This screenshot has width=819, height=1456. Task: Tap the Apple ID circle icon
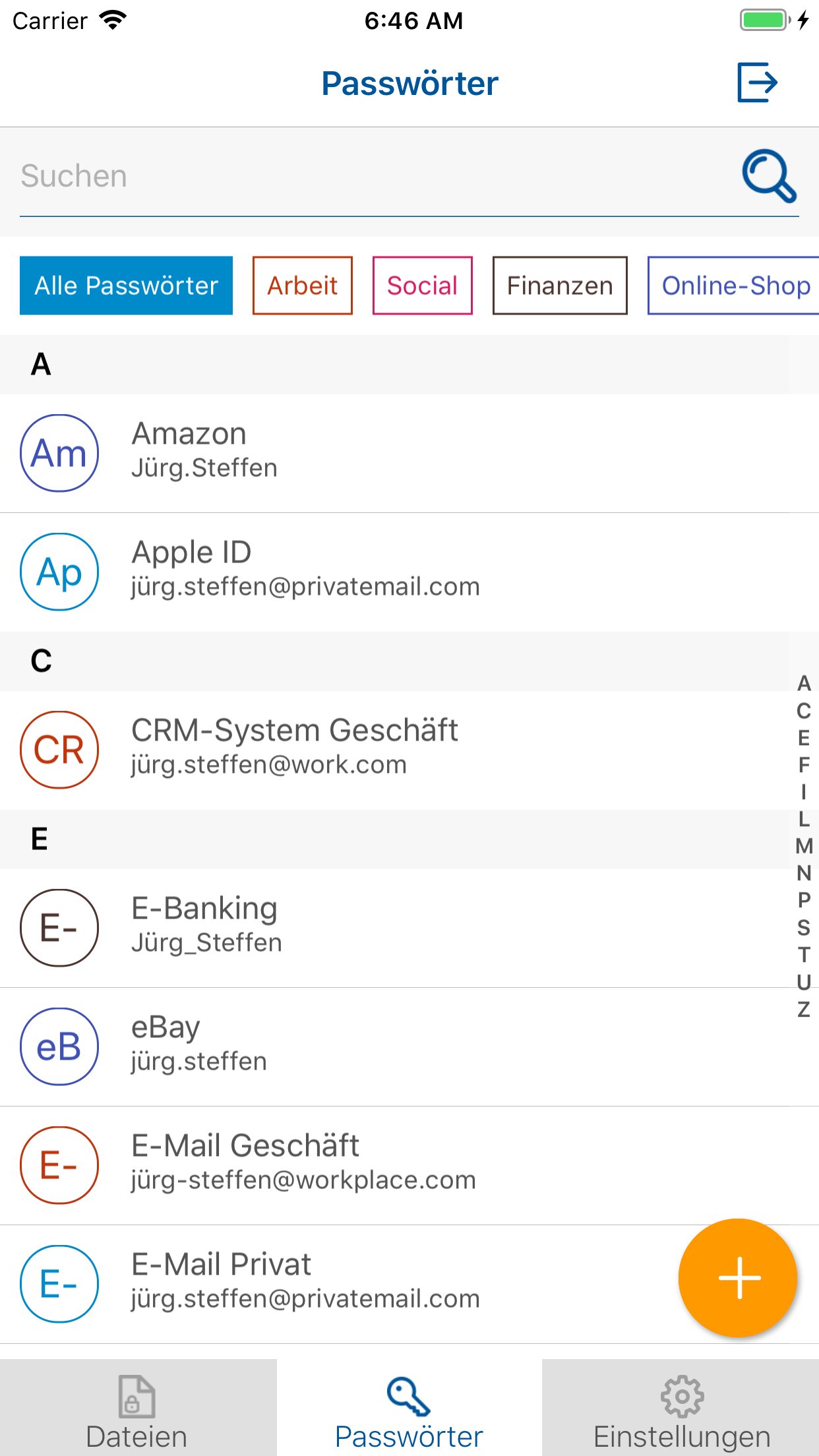(59, 572)
